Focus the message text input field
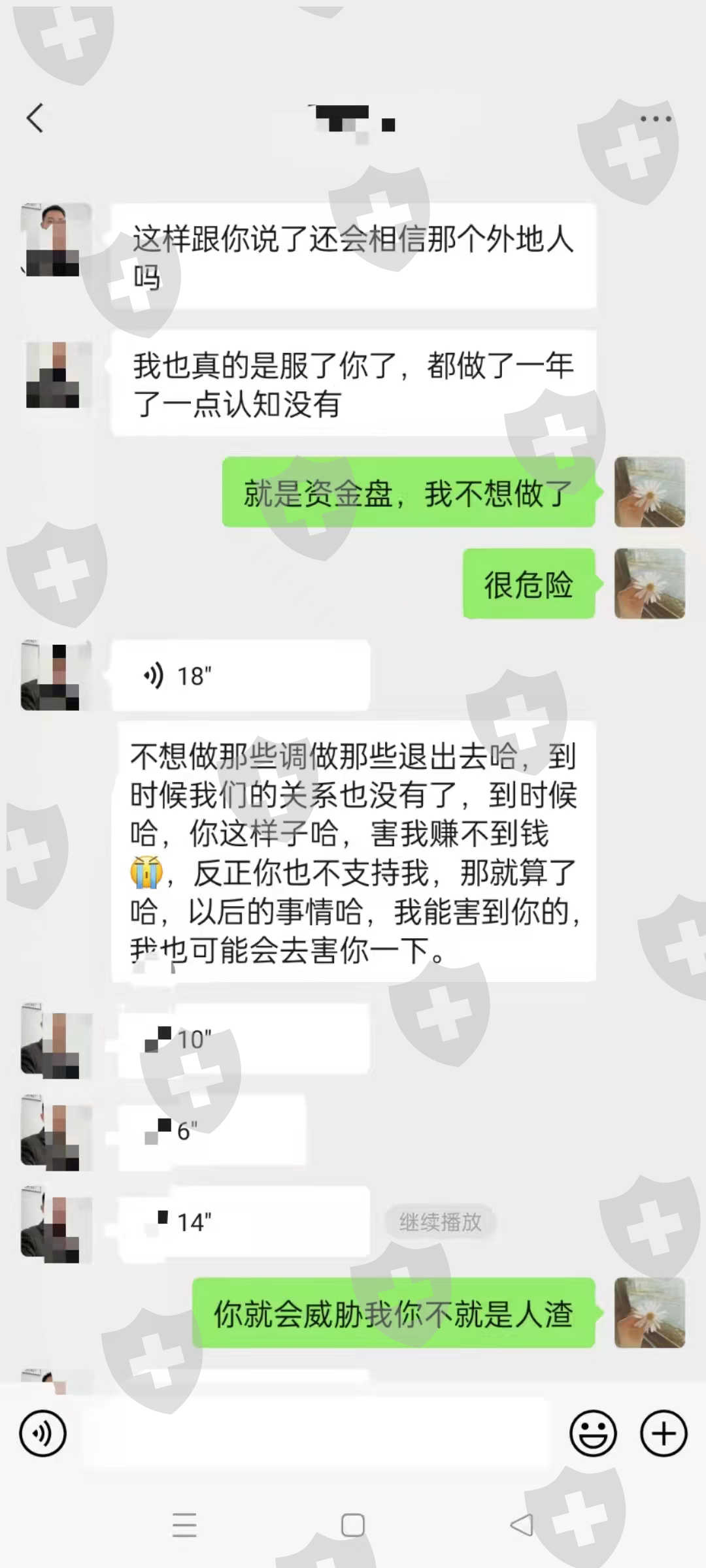 coord(316,1433)
